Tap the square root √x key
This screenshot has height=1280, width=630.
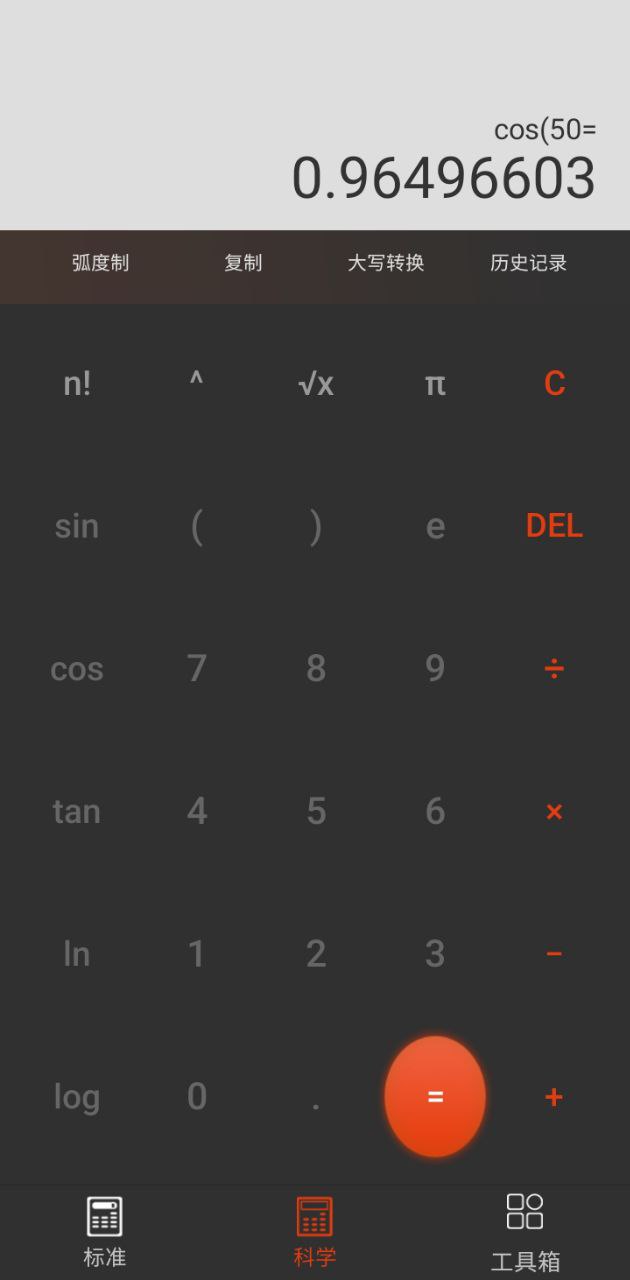(316, 383)
